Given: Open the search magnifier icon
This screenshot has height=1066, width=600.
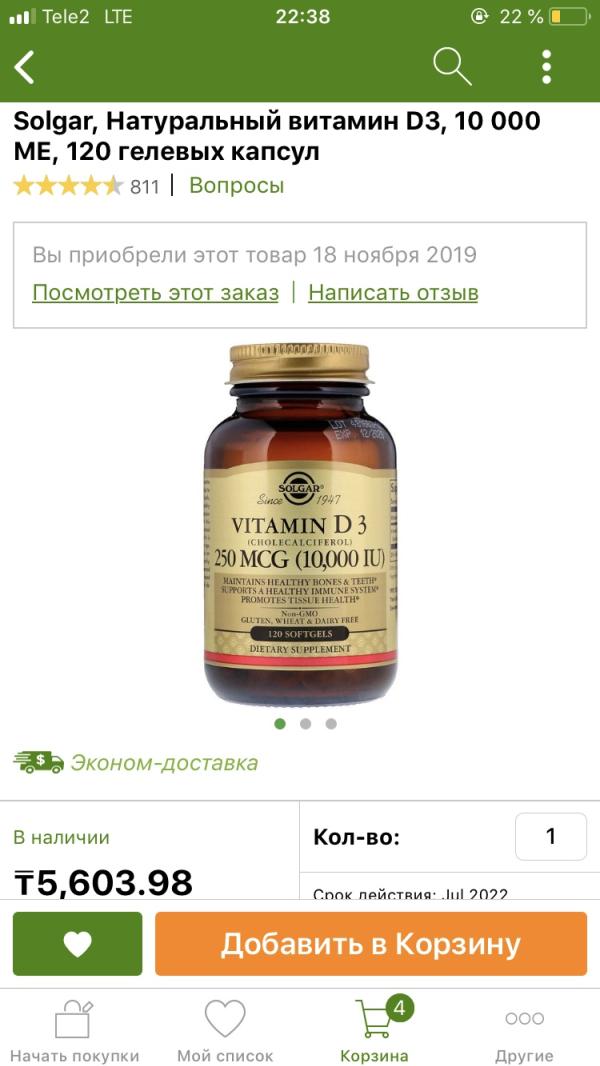Looking at the screenshot, I should [451, 67].
